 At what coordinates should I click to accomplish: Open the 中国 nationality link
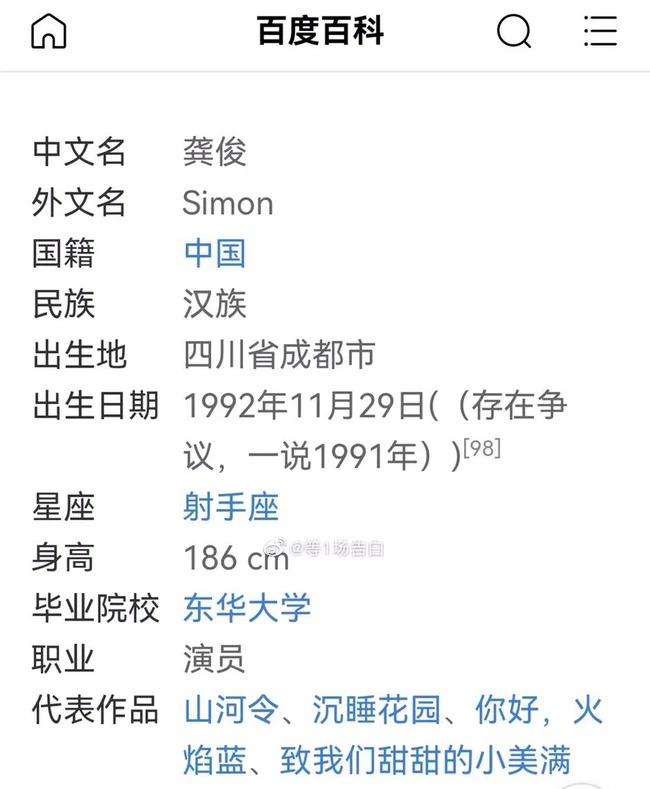(214, 253)
